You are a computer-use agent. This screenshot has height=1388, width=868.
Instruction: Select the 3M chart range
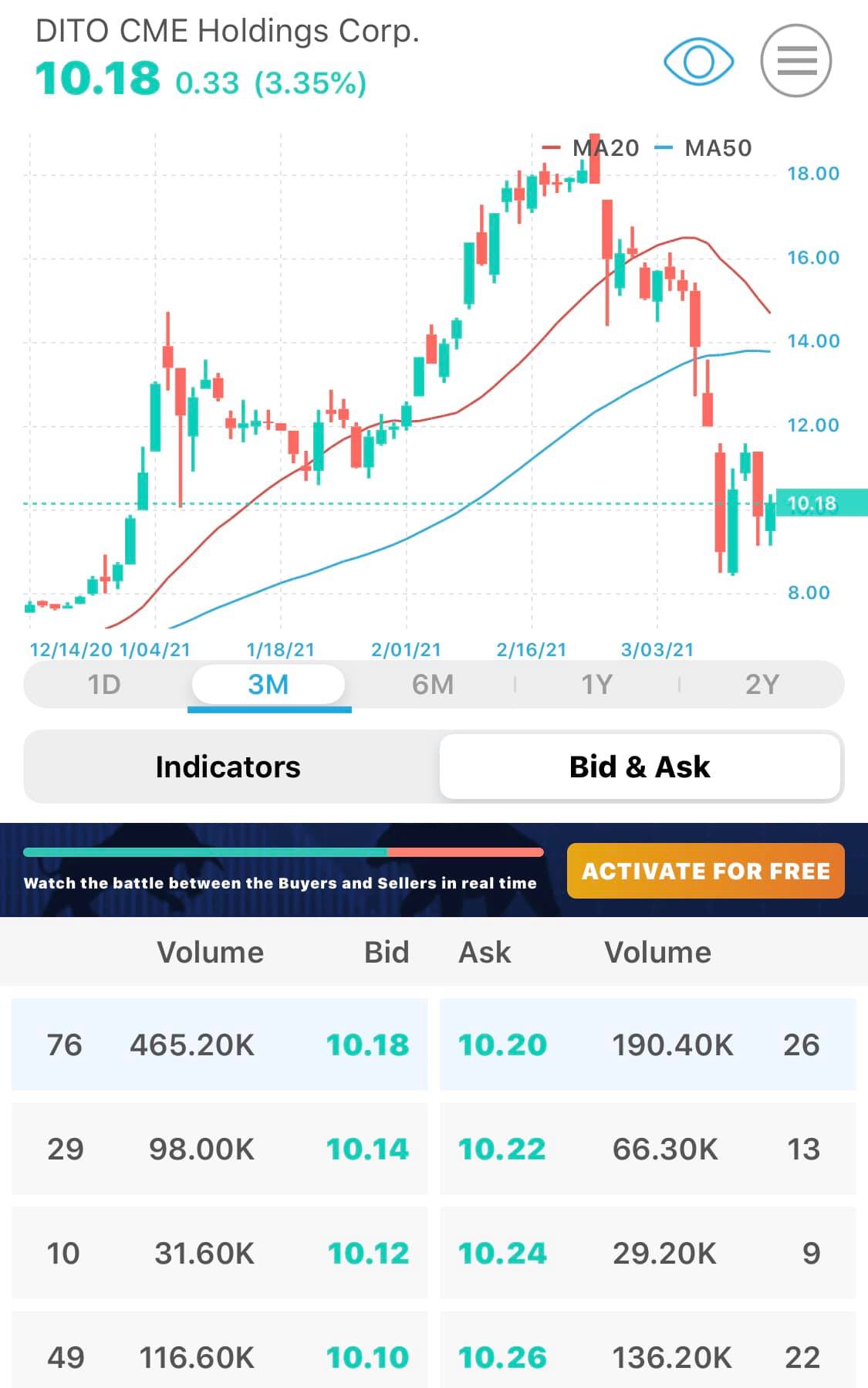269,685
